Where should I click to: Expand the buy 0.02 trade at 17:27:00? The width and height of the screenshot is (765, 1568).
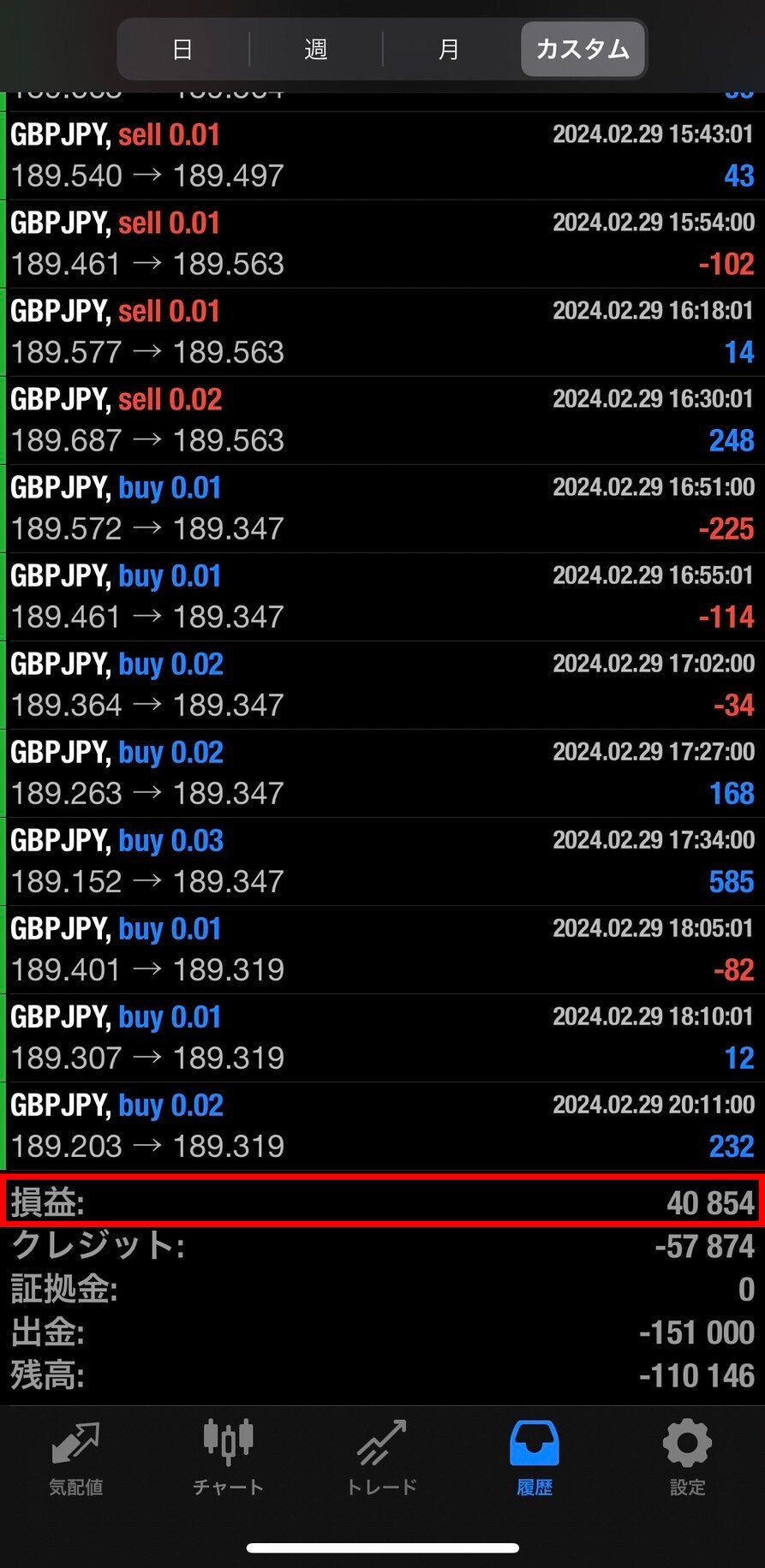click(382, 773)
